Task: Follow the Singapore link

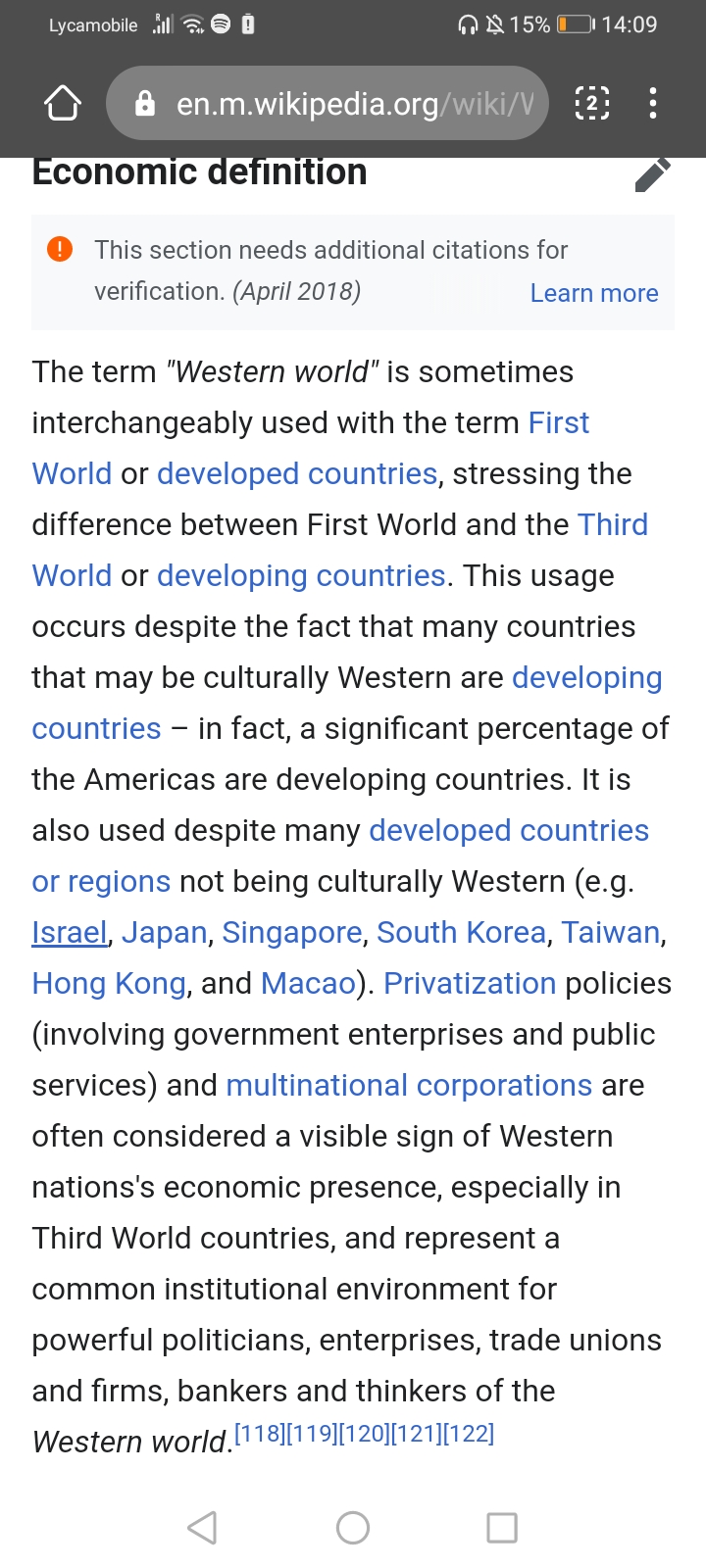Action: tap(291, 932)
